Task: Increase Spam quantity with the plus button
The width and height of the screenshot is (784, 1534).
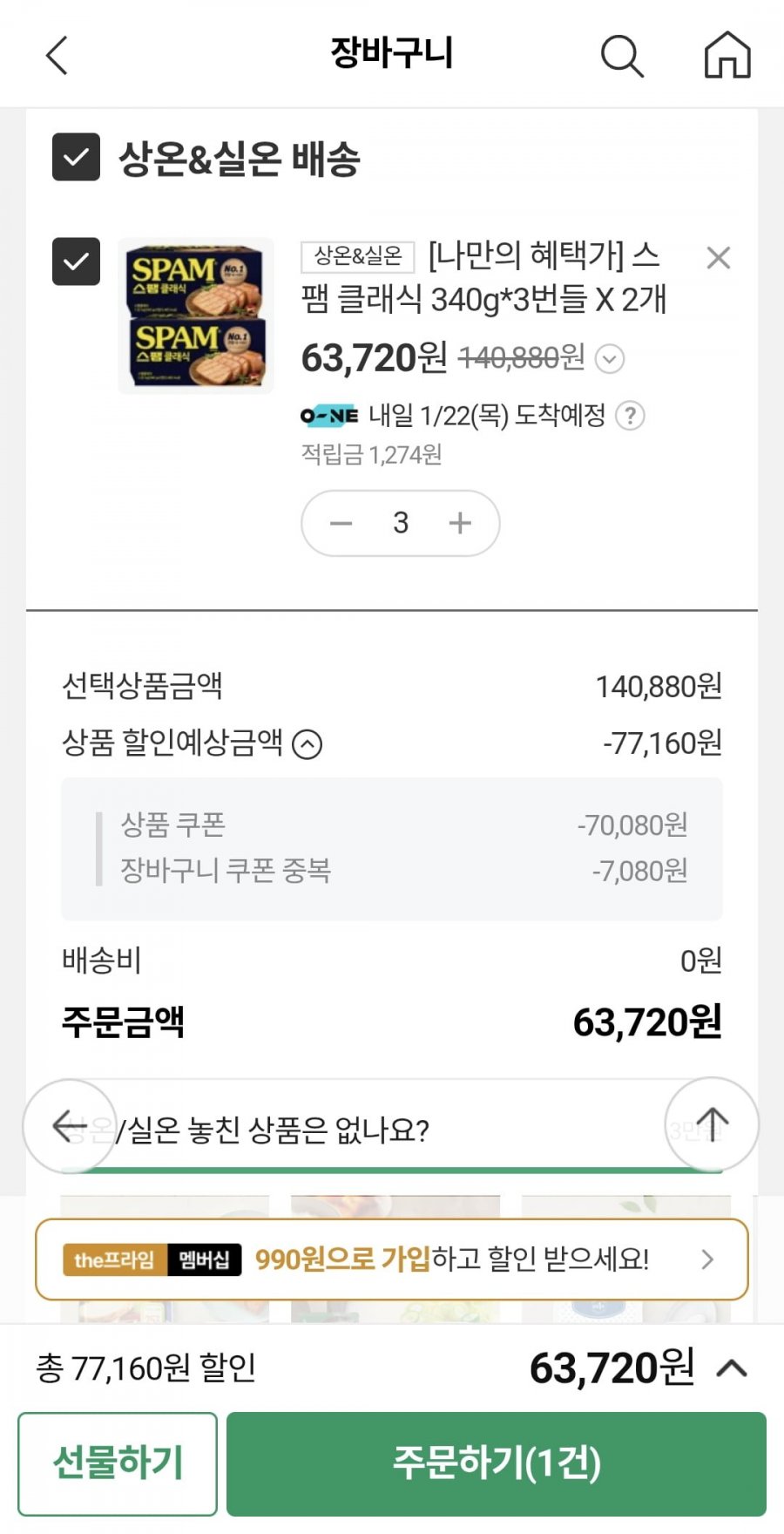Action: pyautogui.click(x=460, y=523)
